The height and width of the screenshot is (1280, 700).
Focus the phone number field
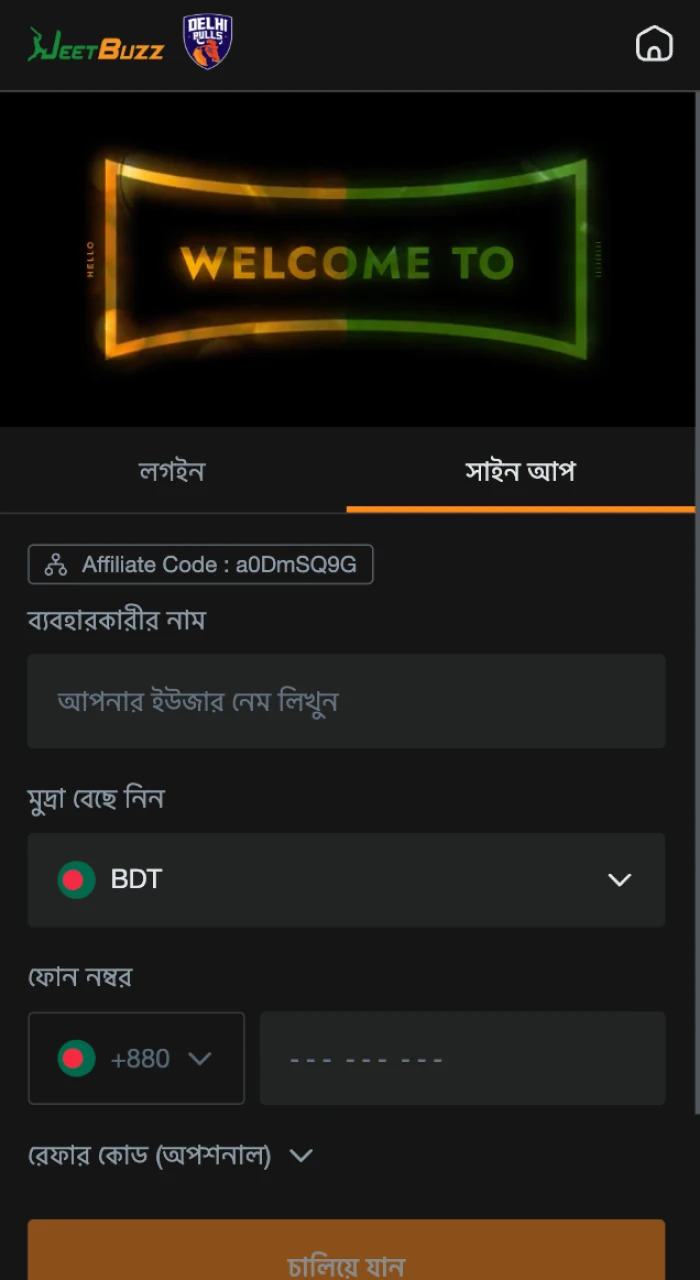point(462,1058)
